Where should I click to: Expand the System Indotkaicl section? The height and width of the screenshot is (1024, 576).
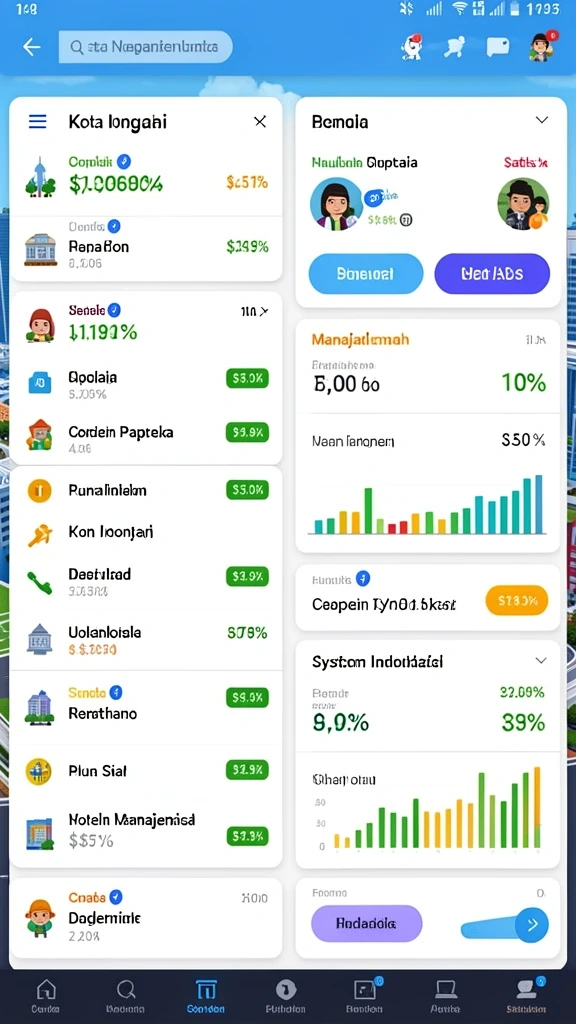tap(541, 661)
